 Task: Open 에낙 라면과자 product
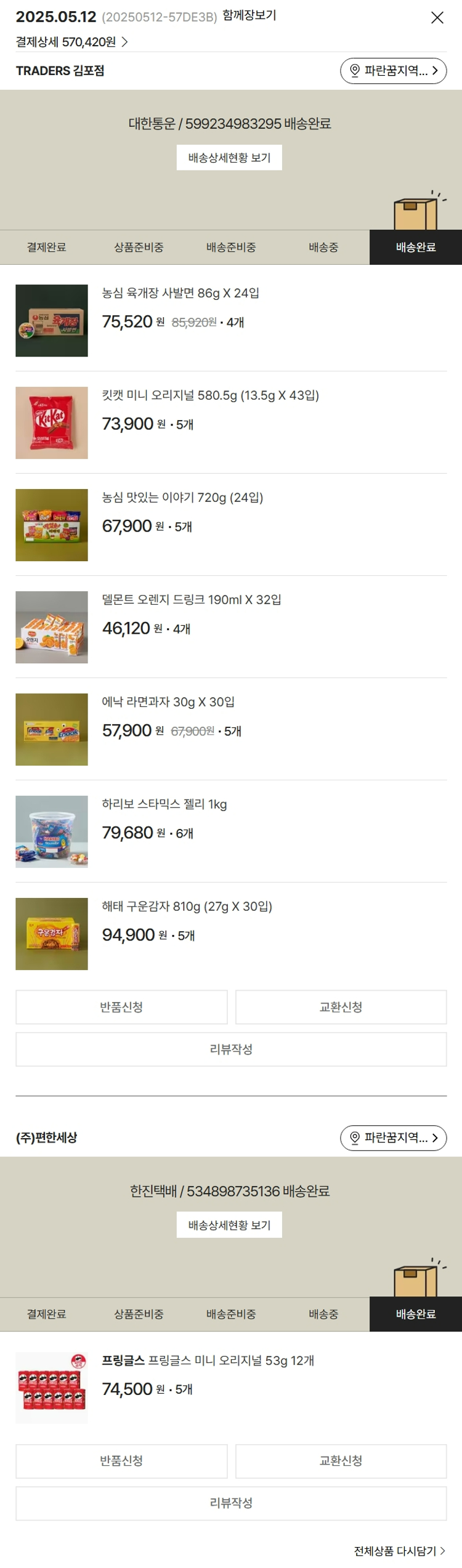(x=168, y=702)
